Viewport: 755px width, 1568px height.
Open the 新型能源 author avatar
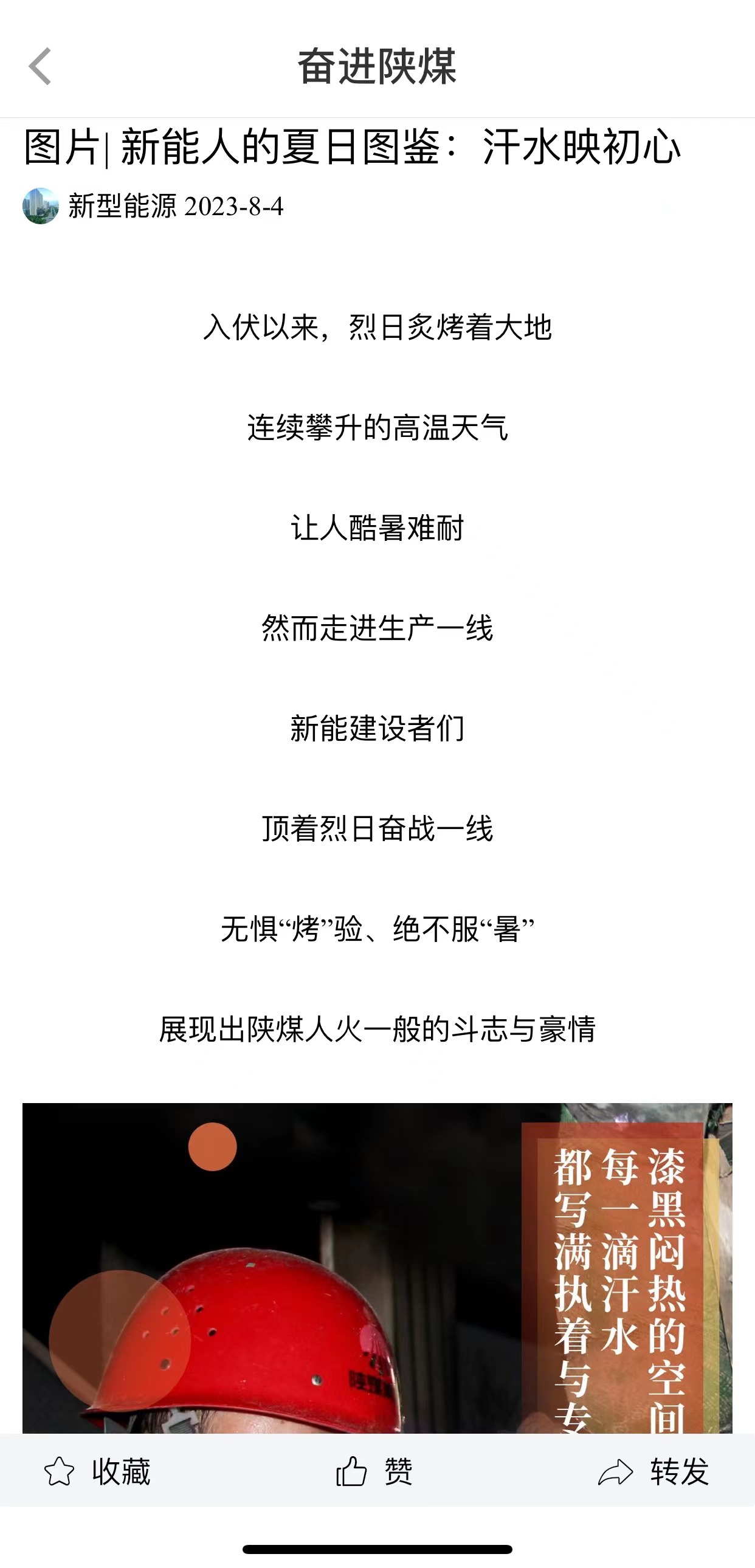(x=40, y=206)
